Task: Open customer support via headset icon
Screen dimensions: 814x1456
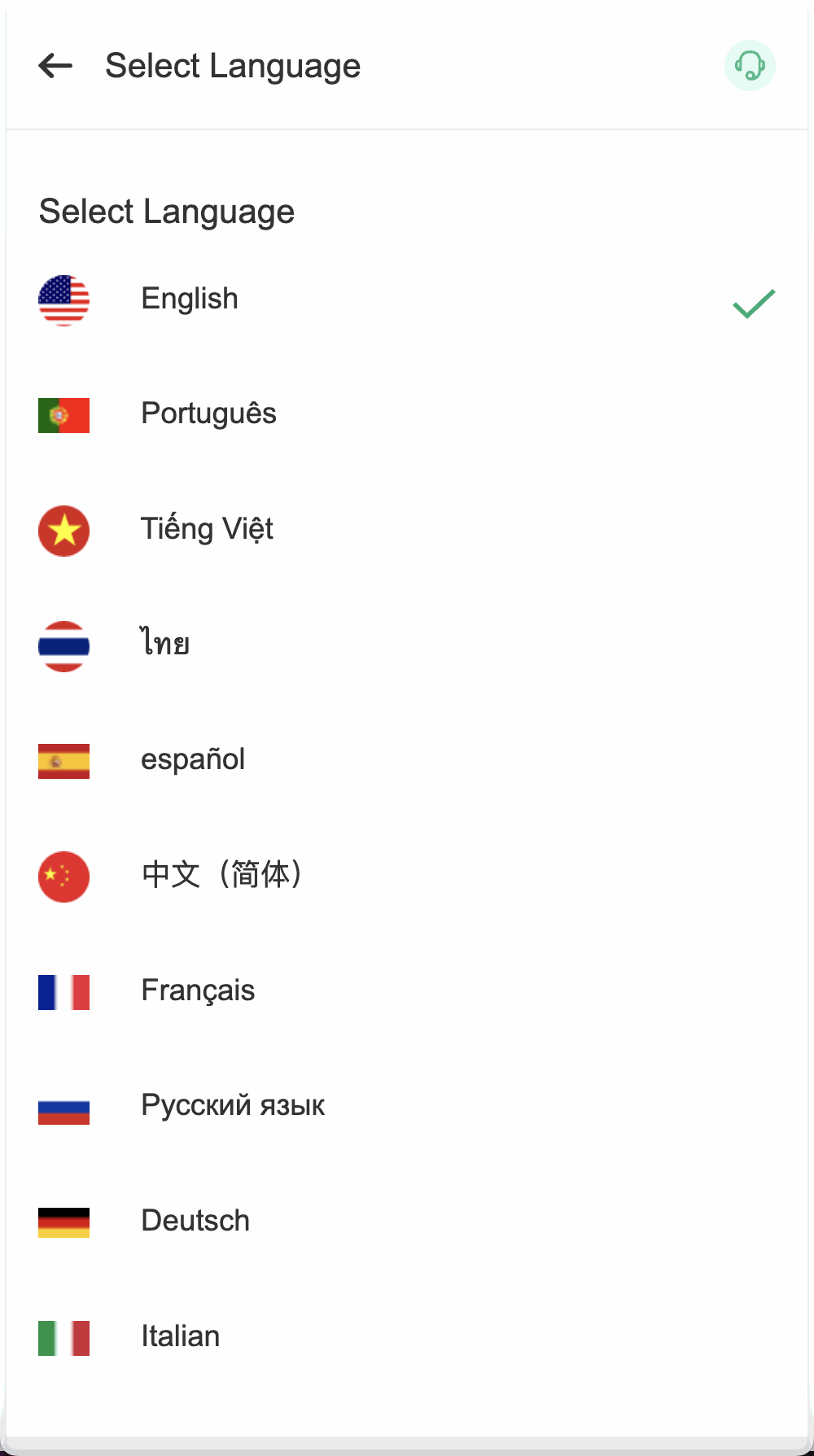Action: tap(749, 66)
